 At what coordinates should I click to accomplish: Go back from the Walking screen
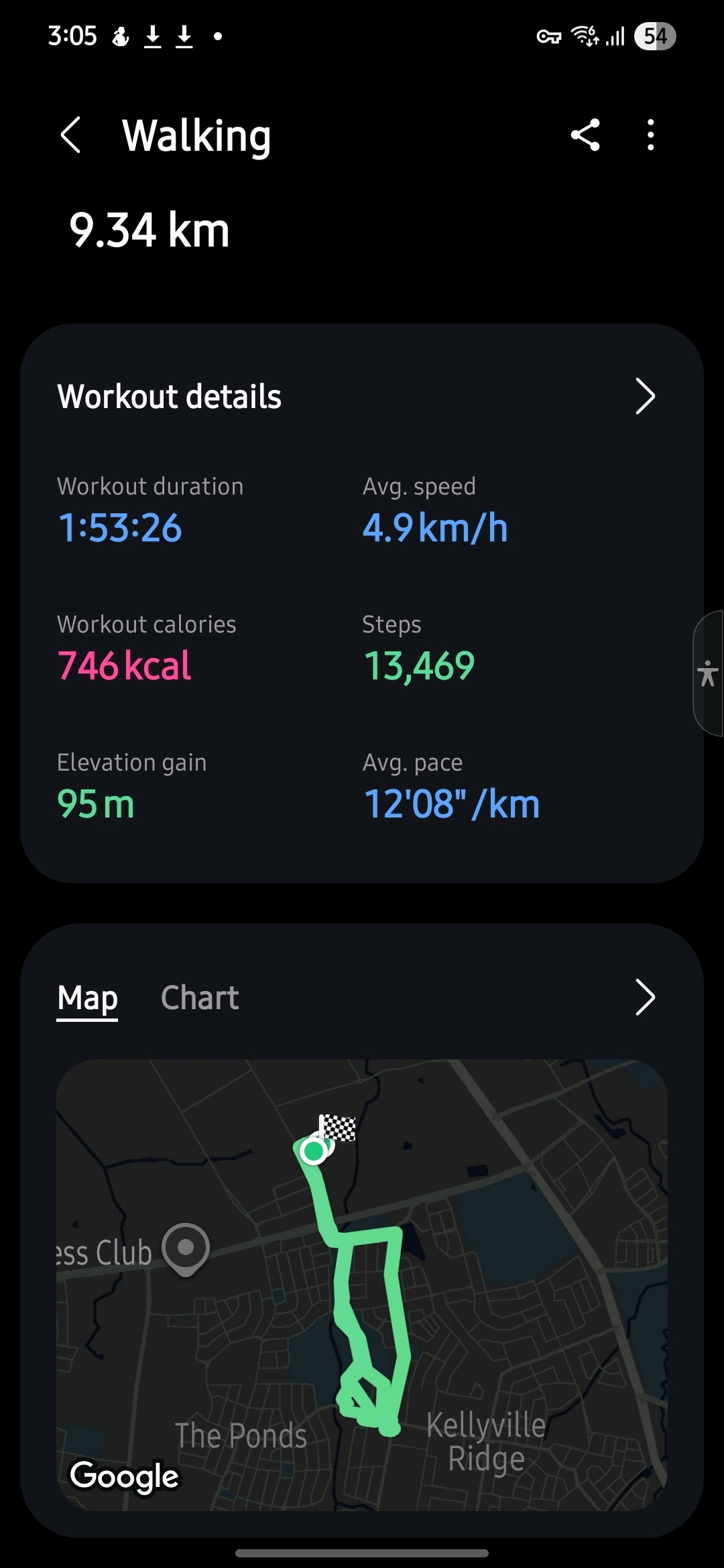71,135
